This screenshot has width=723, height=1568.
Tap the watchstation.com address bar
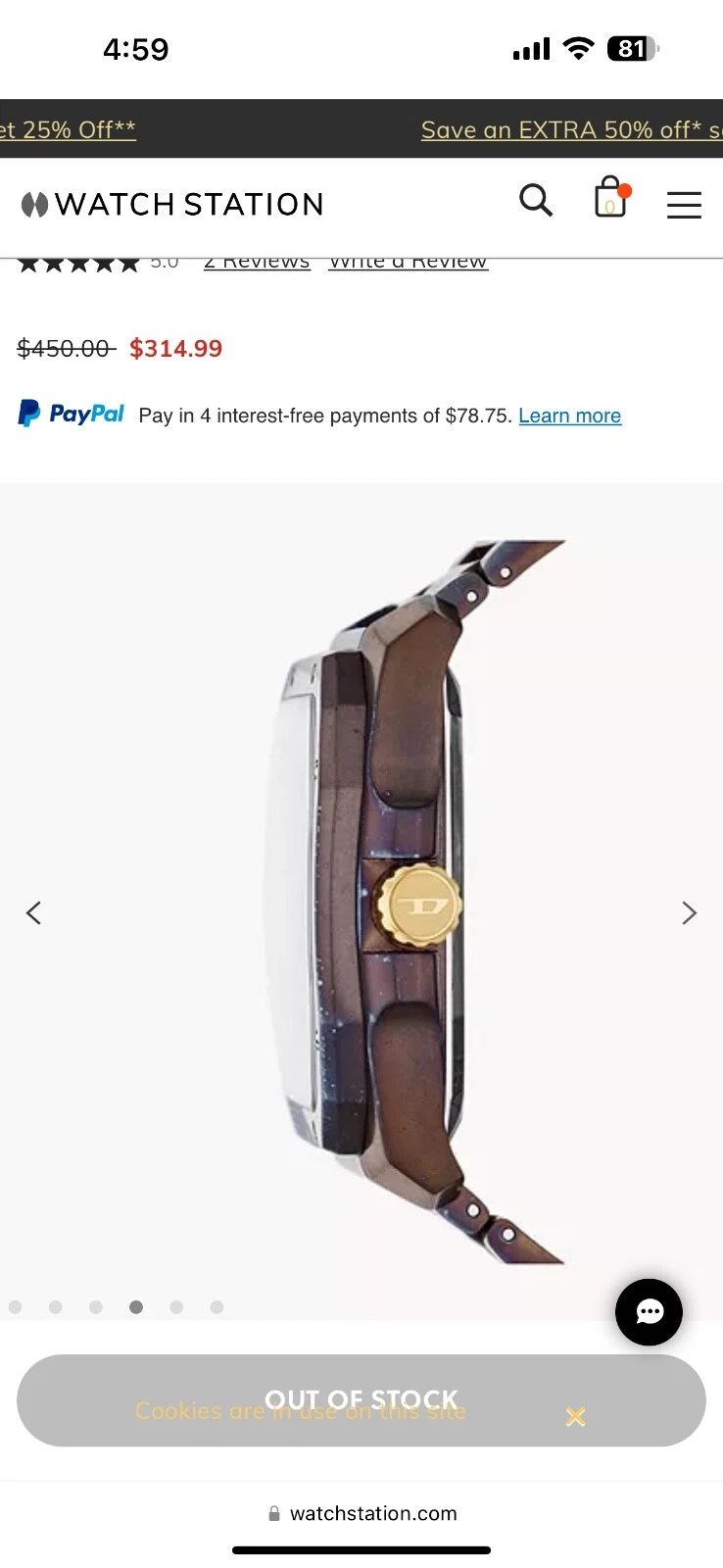361,1513
